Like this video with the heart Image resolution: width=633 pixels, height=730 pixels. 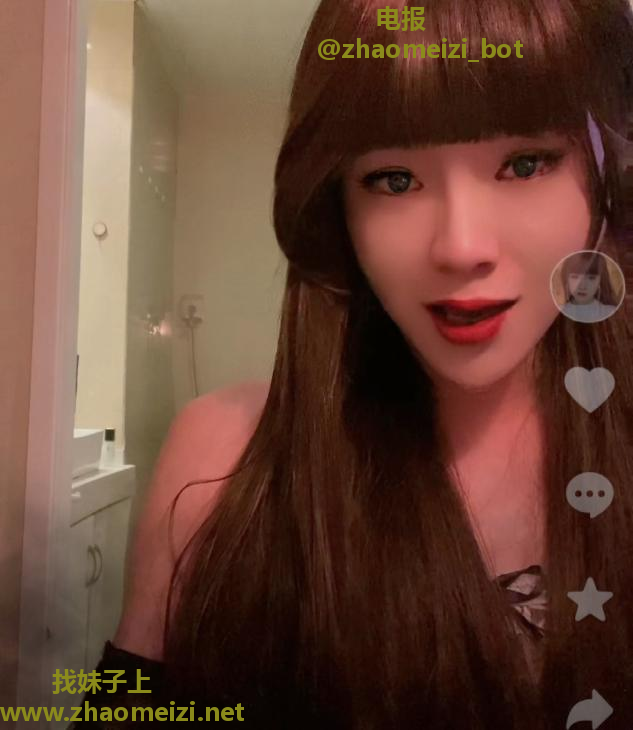589,389
